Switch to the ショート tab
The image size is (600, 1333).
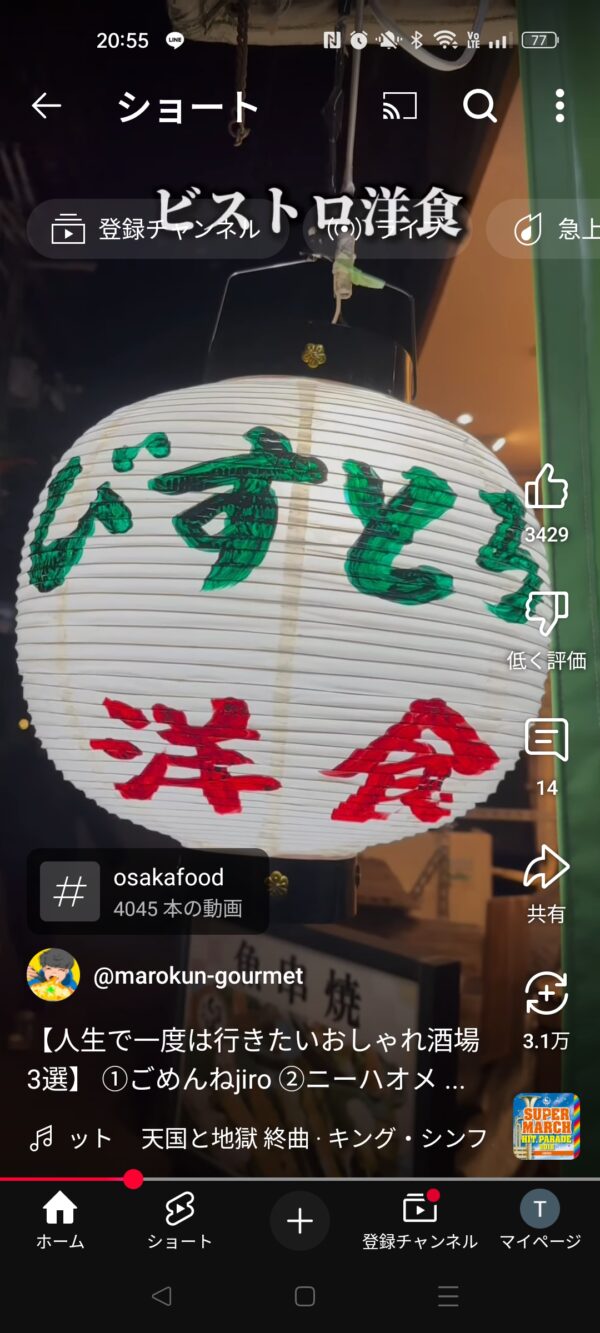point(180,1220)
